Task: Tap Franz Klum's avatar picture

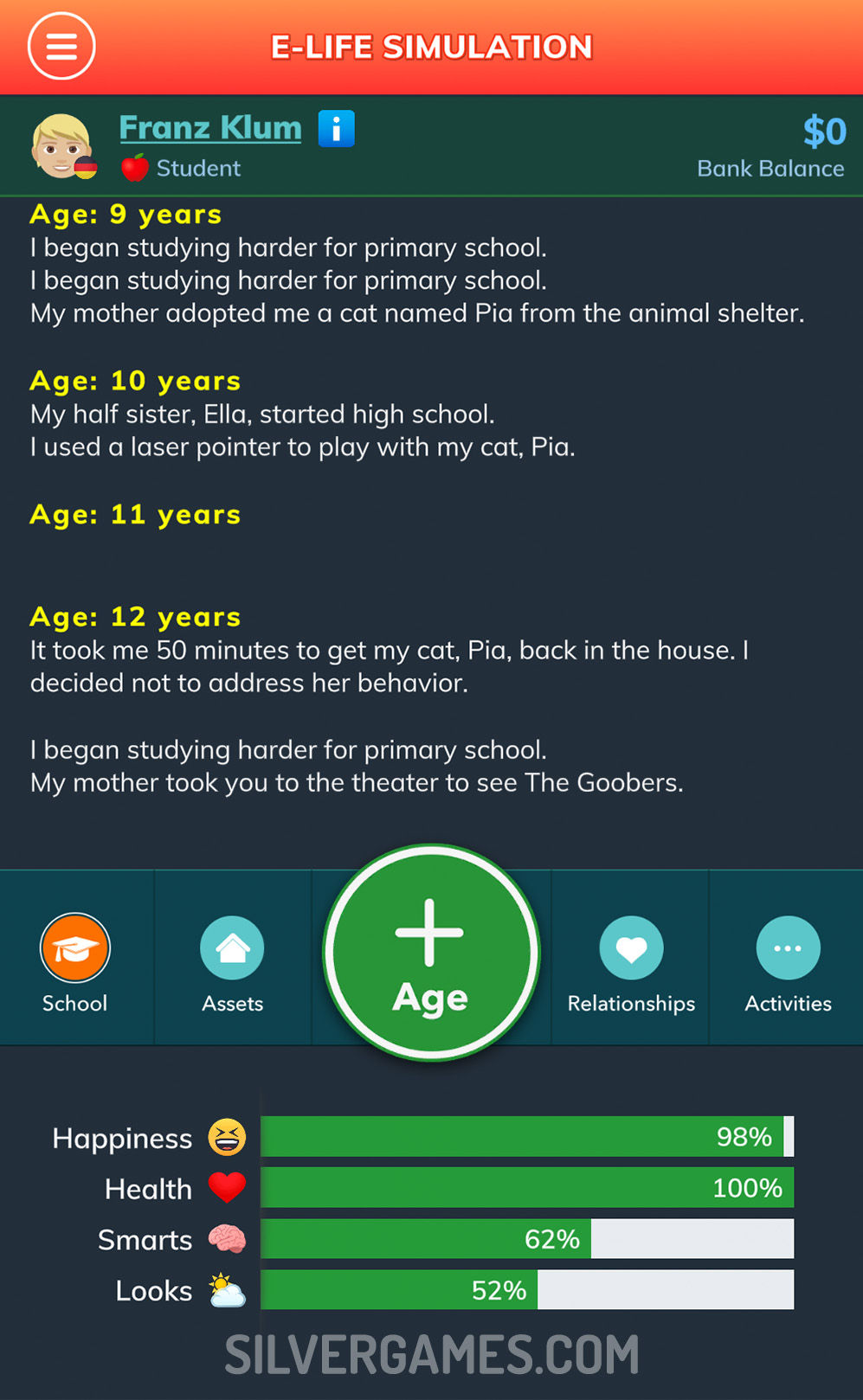Action: 62,145
